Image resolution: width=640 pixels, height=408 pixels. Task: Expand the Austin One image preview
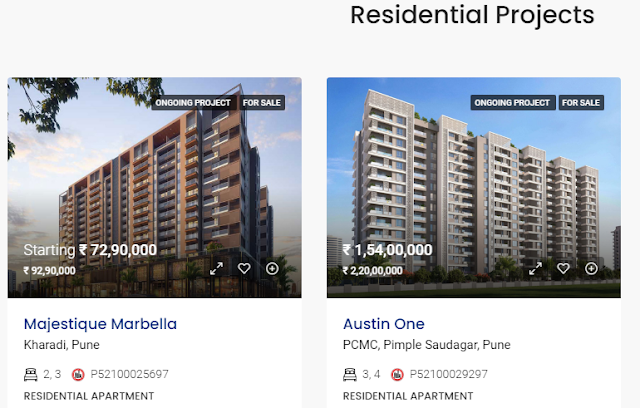tap(536, 268)
